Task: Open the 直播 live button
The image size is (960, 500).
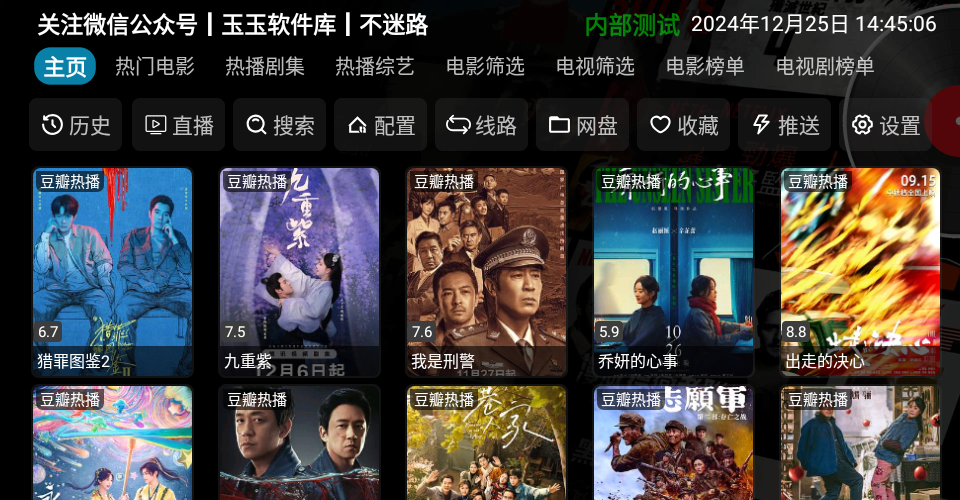Action: (179, 125)
